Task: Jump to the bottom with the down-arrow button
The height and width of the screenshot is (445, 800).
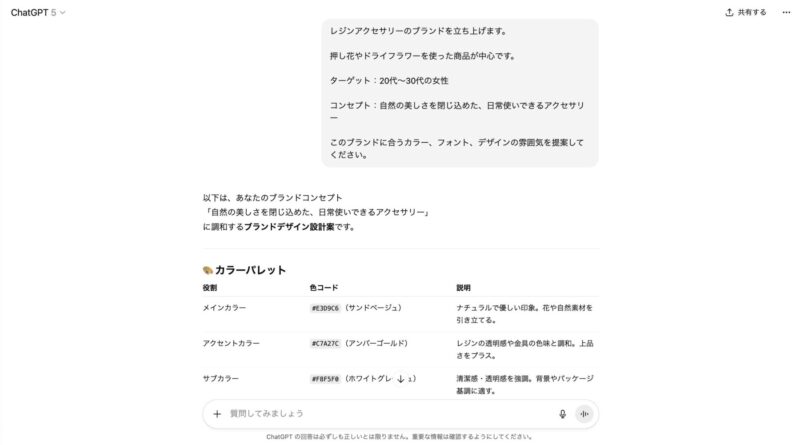Action: [400, 379]
